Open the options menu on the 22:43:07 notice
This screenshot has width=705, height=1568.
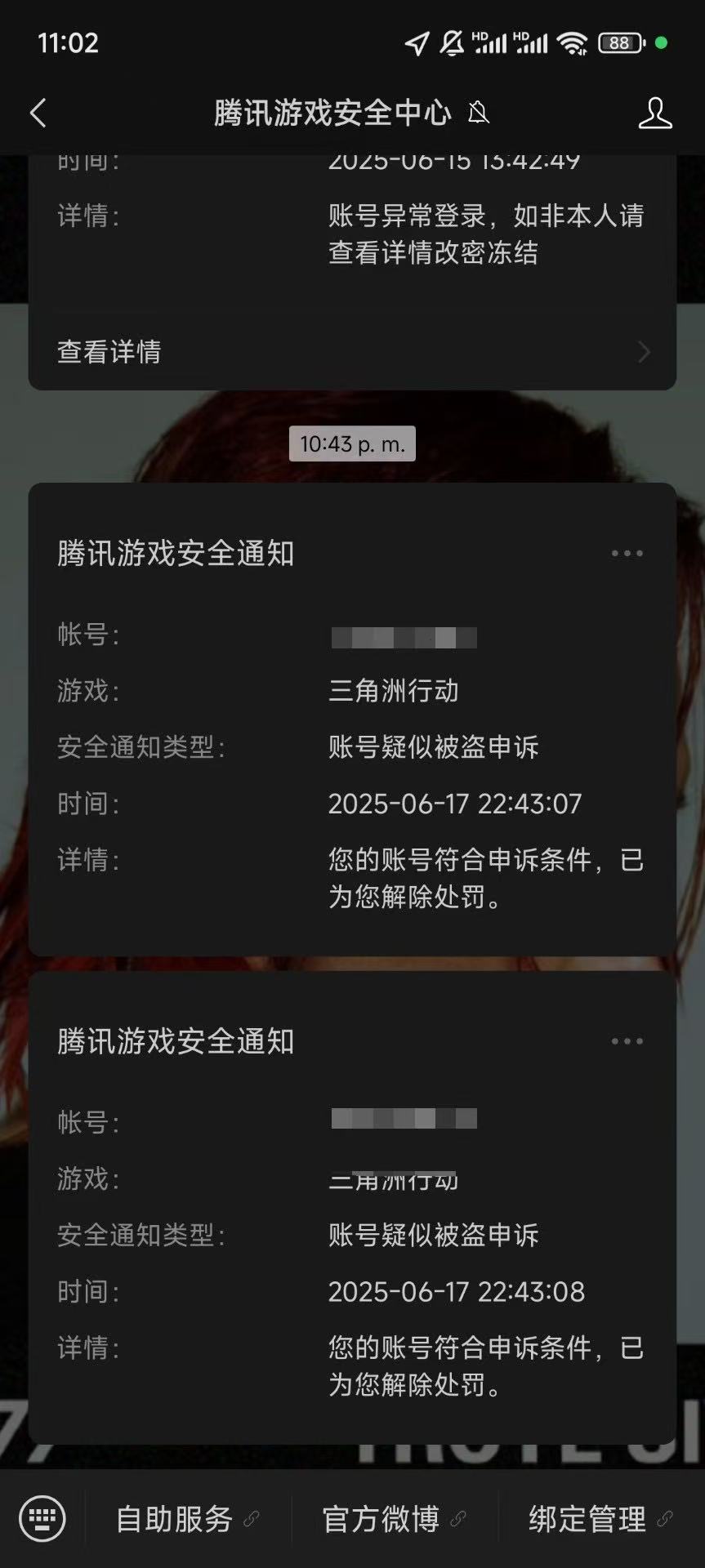[627, 554]
